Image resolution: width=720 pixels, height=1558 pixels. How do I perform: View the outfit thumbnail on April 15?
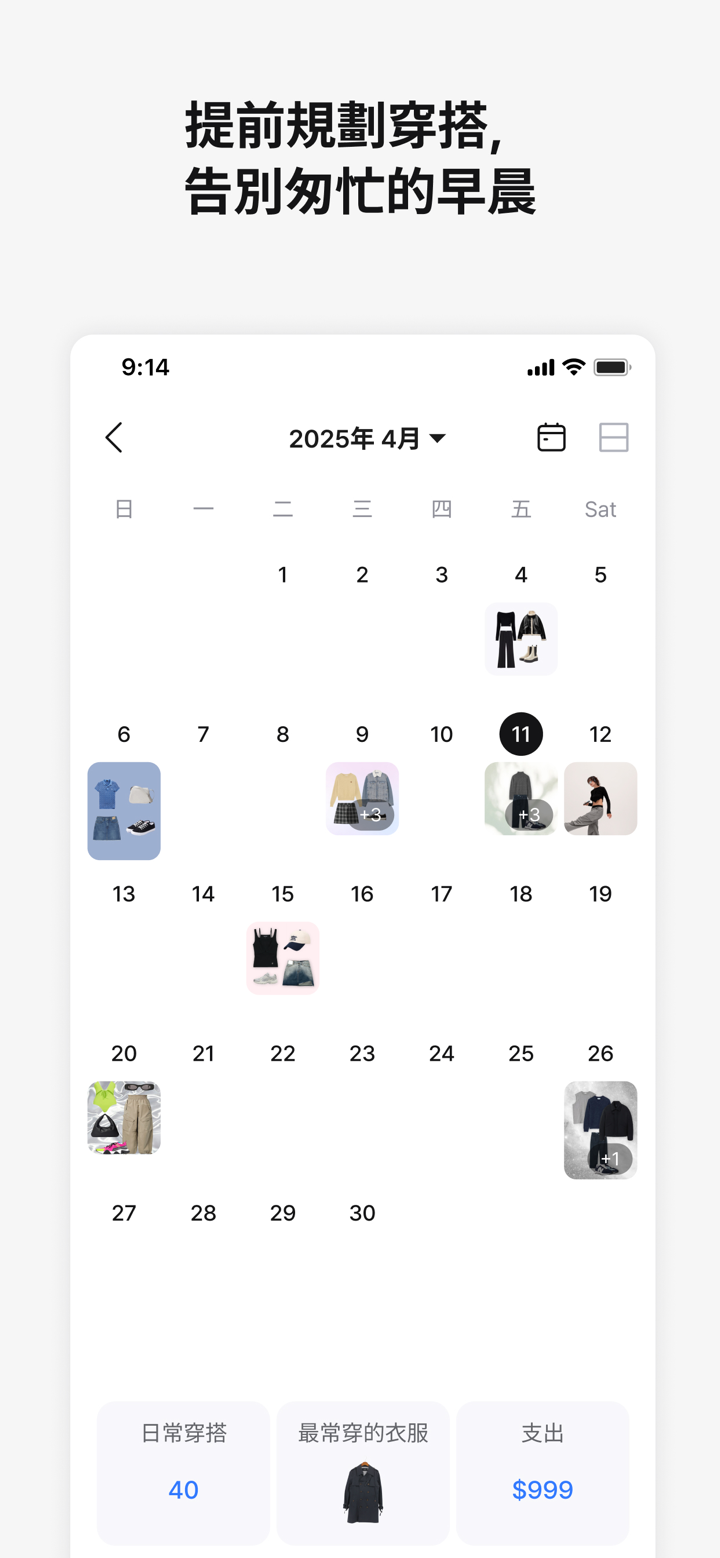(x=283, y=958)
